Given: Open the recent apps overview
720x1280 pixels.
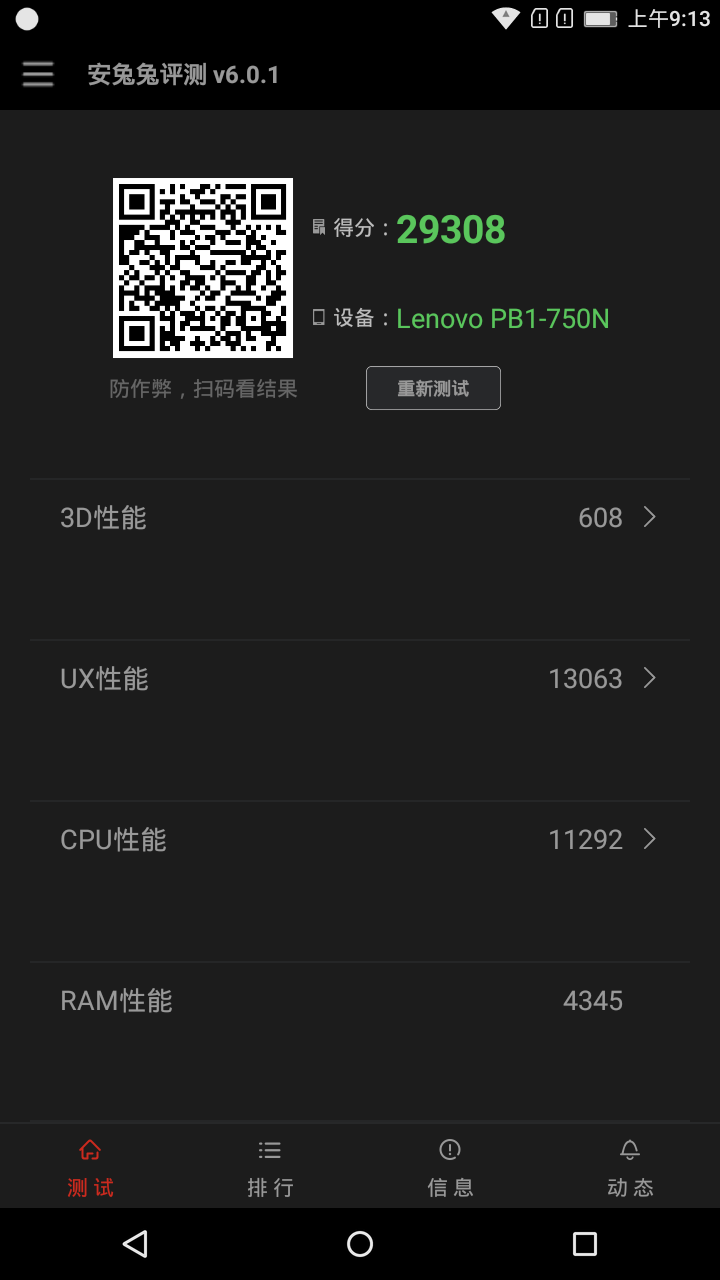Looking at the screenshot, I should 585,1244.
